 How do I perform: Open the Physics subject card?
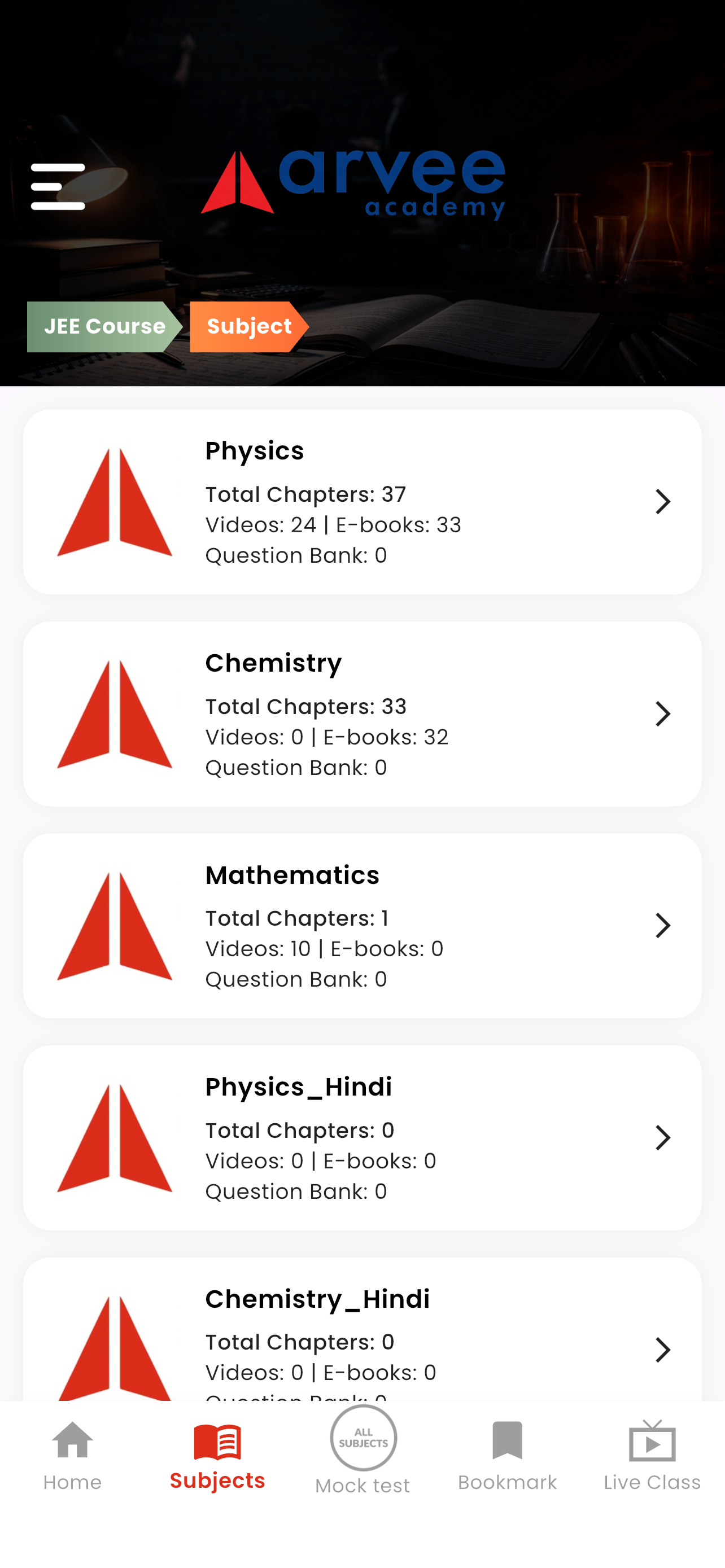362,502
